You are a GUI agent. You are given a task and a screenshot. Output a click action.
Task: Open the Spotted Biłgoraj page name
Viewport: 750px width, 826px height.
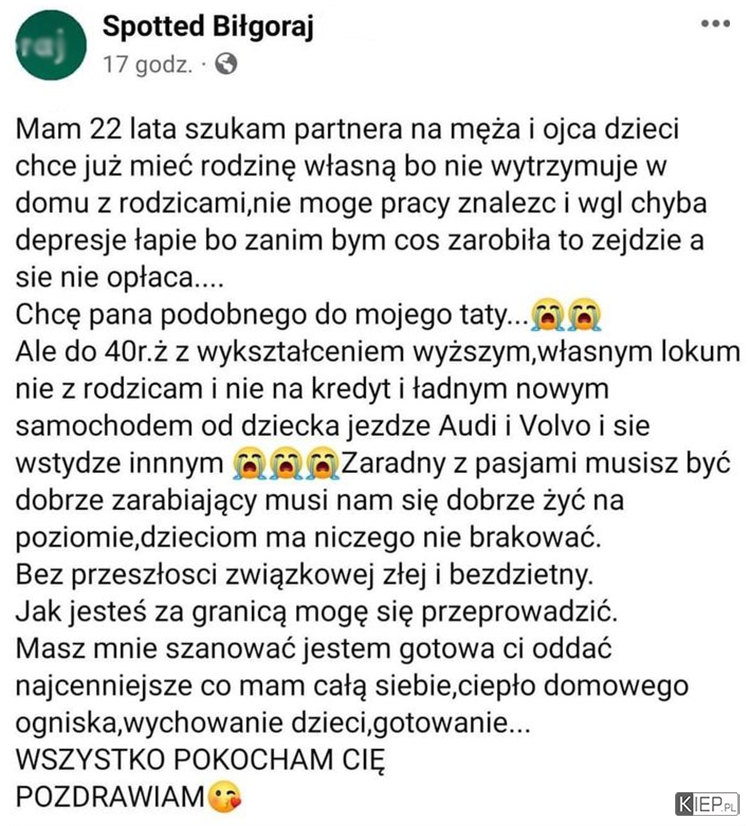pos(208,27)
